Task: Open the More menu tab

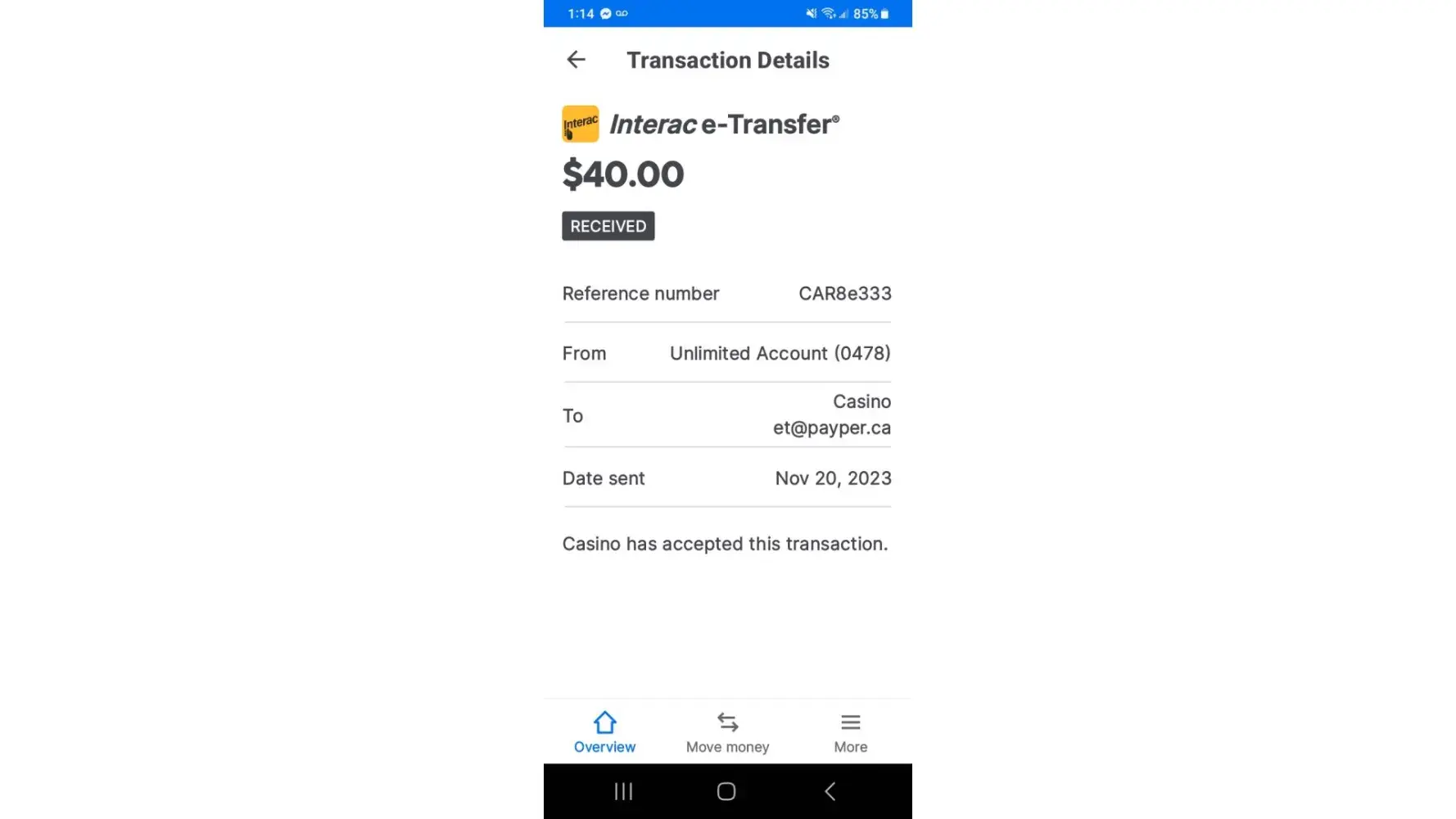Action: pos(850,732)
